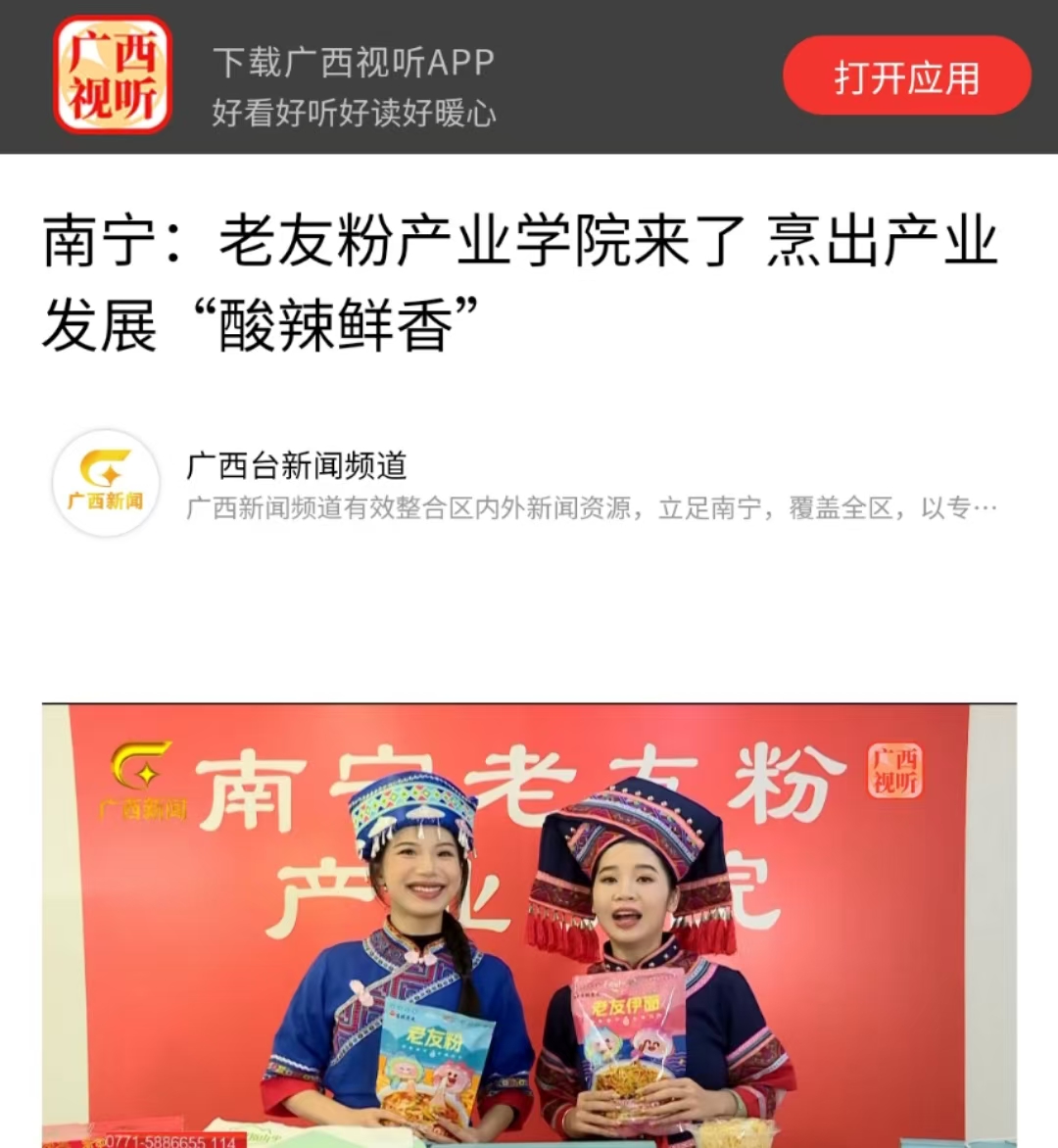This screenshot has width=1058, height=1148.
Task: Open the 下载广西视听APP download banner
Action: (x=353, y=86)
